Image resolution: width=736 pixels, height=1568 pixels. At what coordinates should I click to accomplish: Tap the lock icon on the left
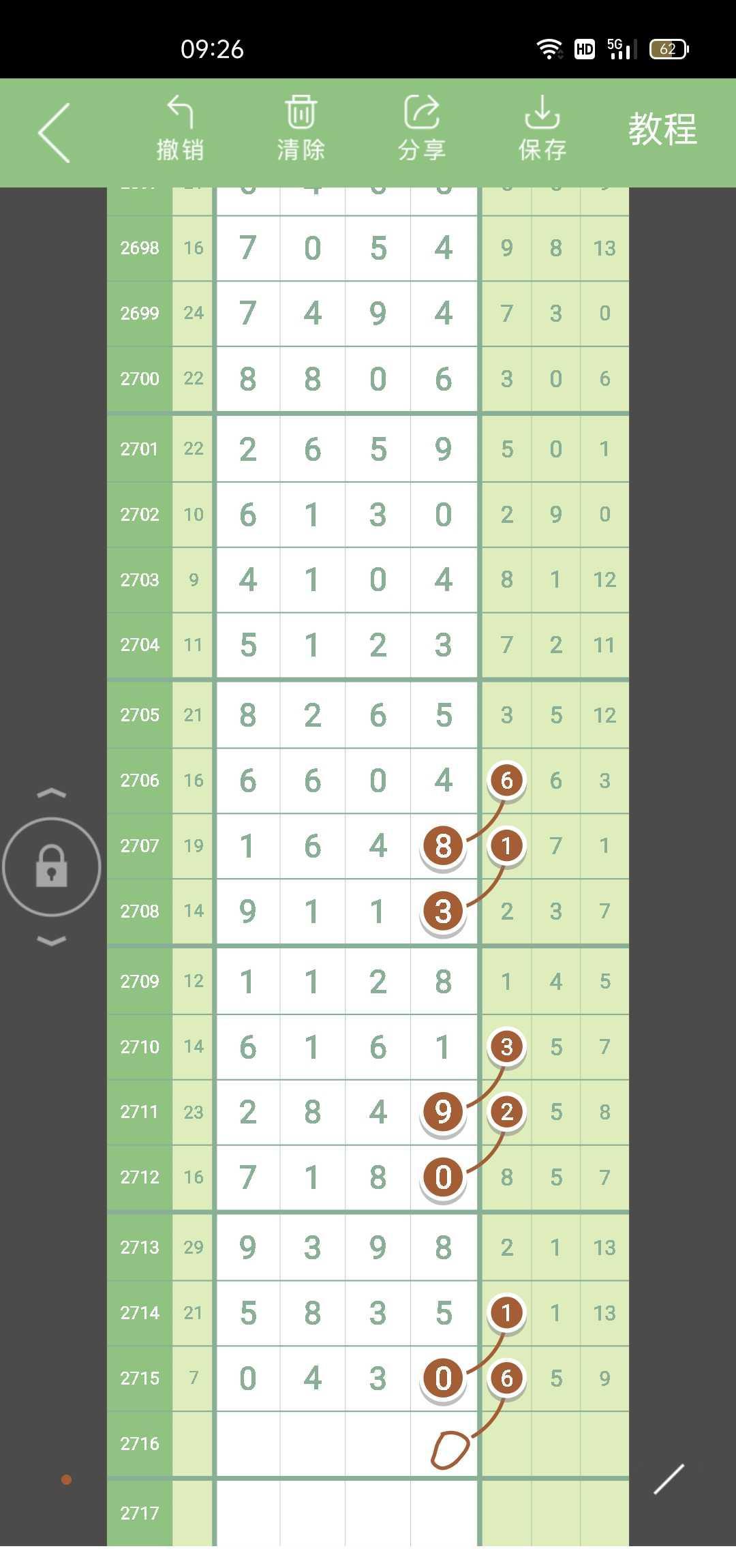(x=52, y=866)
